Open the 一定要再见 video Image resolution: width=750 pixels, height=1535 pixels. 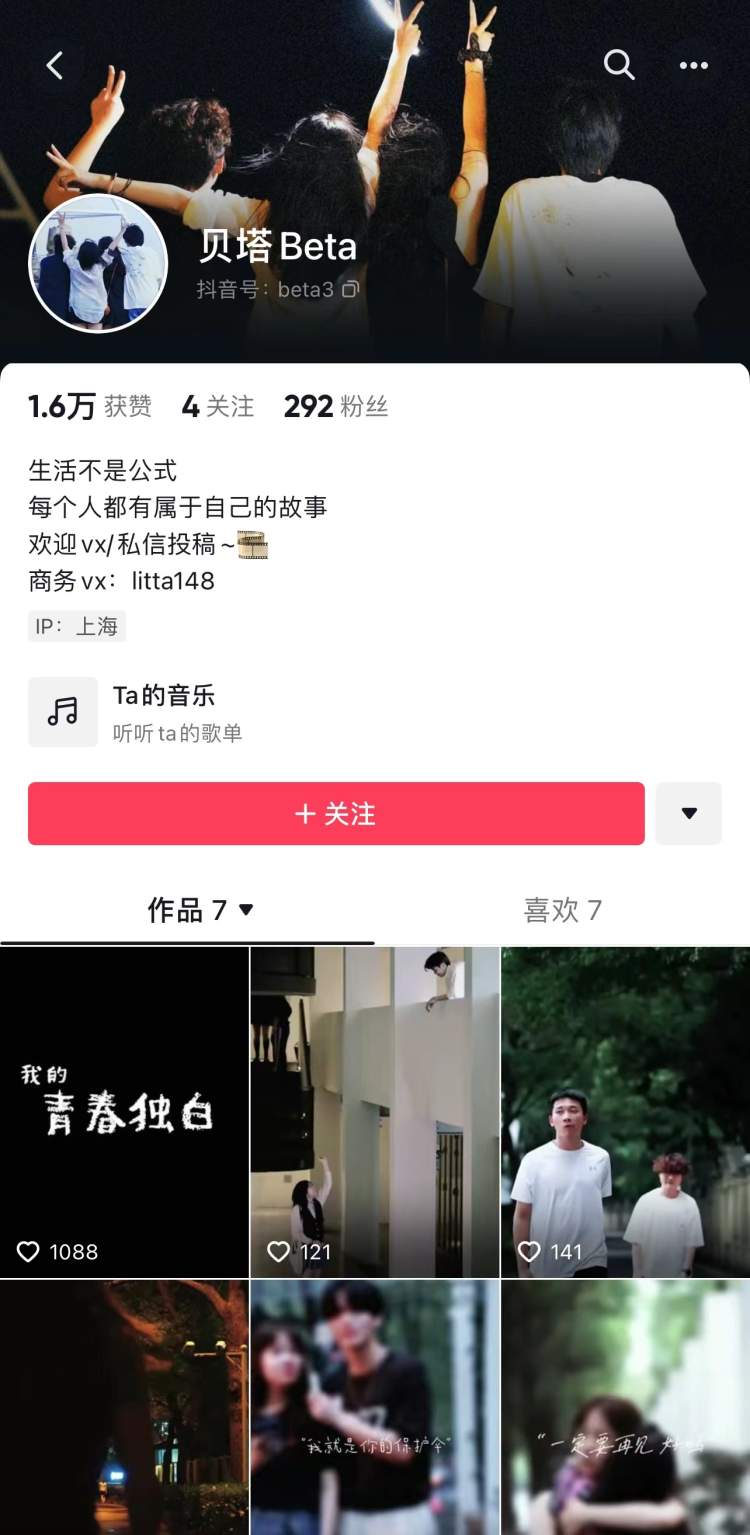[625, 1408]
